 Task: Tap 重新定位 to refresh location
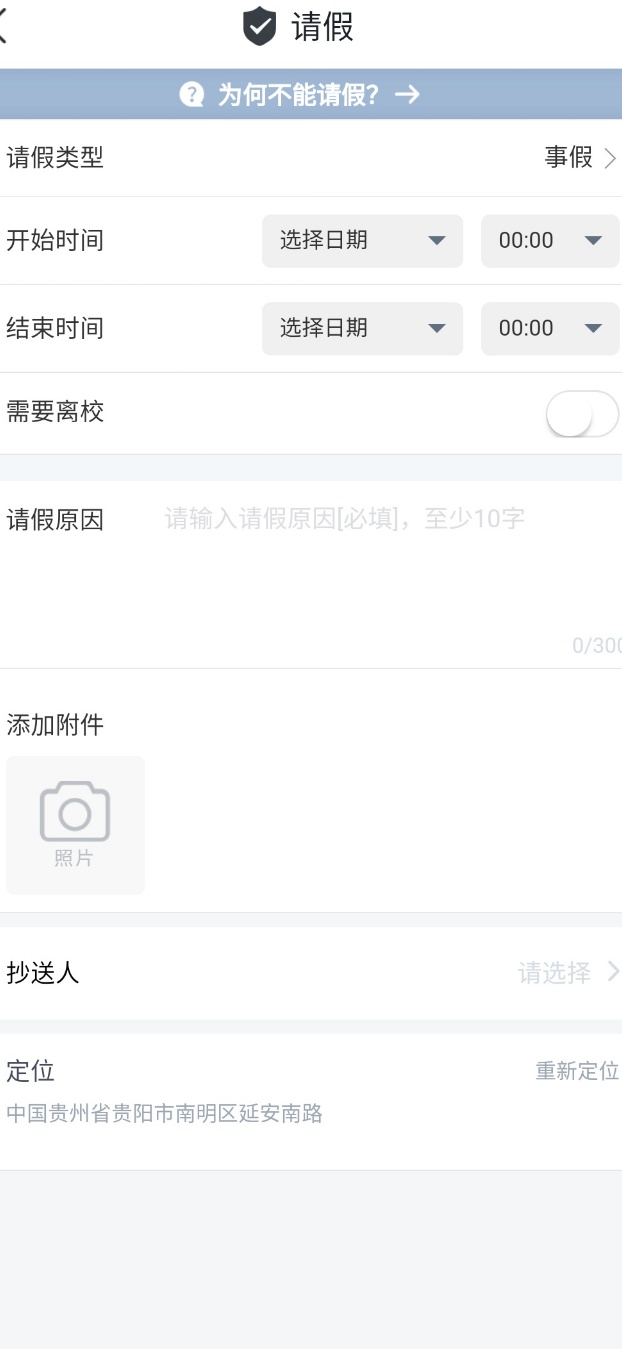point(577,1071)
